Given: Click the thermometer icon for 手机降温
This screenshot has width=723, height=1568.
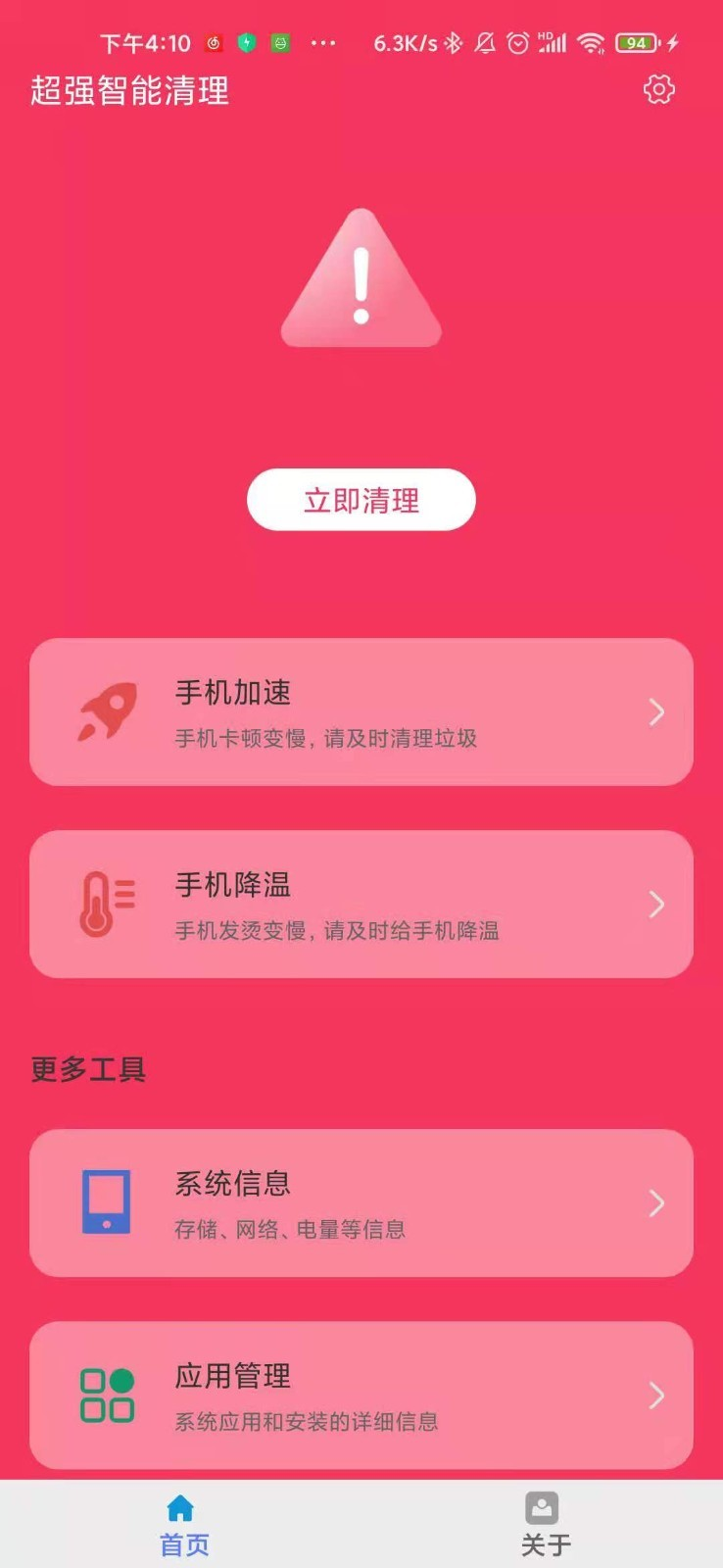Looking at the screenshot, I should [x=108, y=903].
